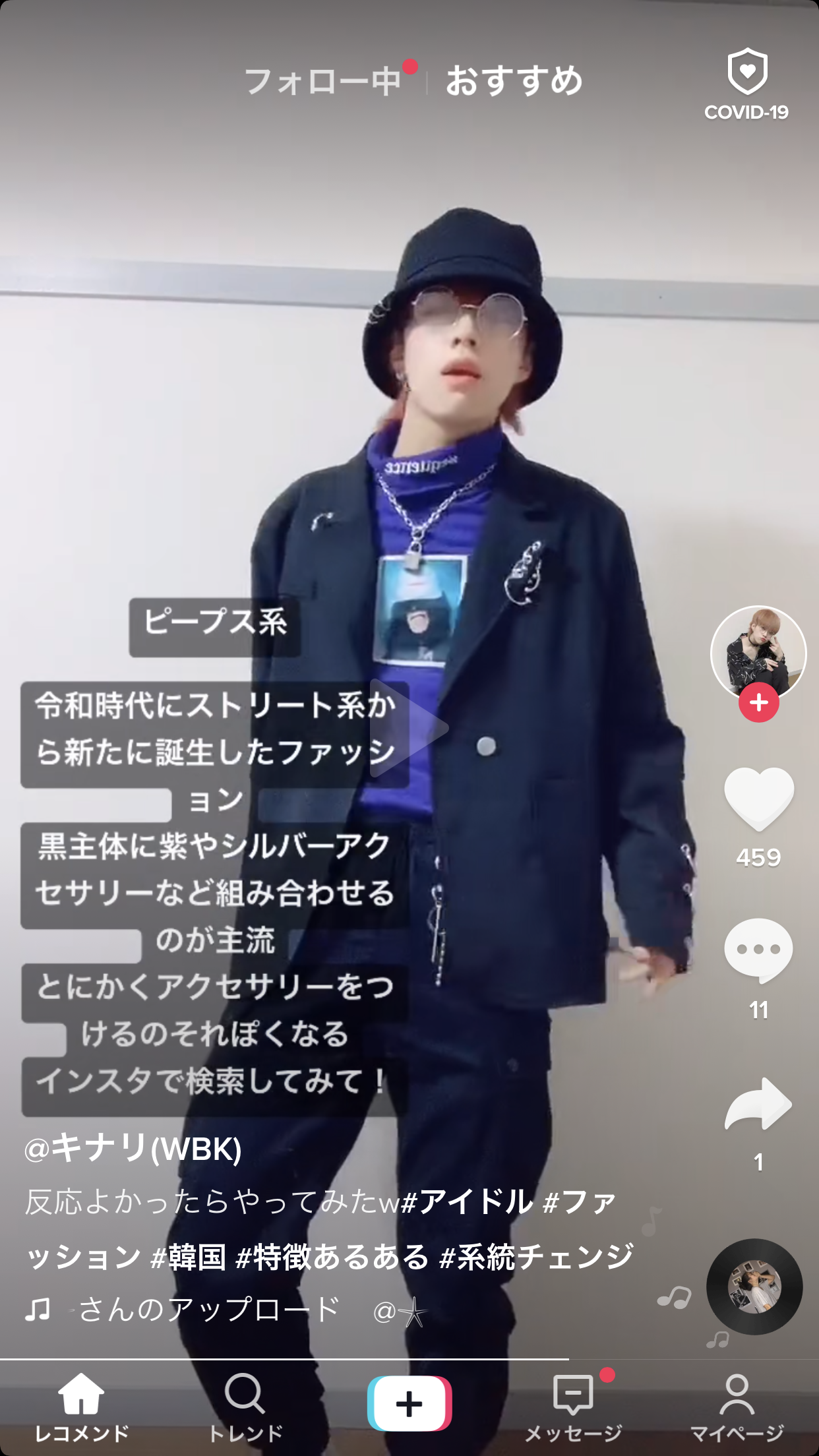
Task: Open the @キナリ(WBK) username link
Action: (133, 1149)
